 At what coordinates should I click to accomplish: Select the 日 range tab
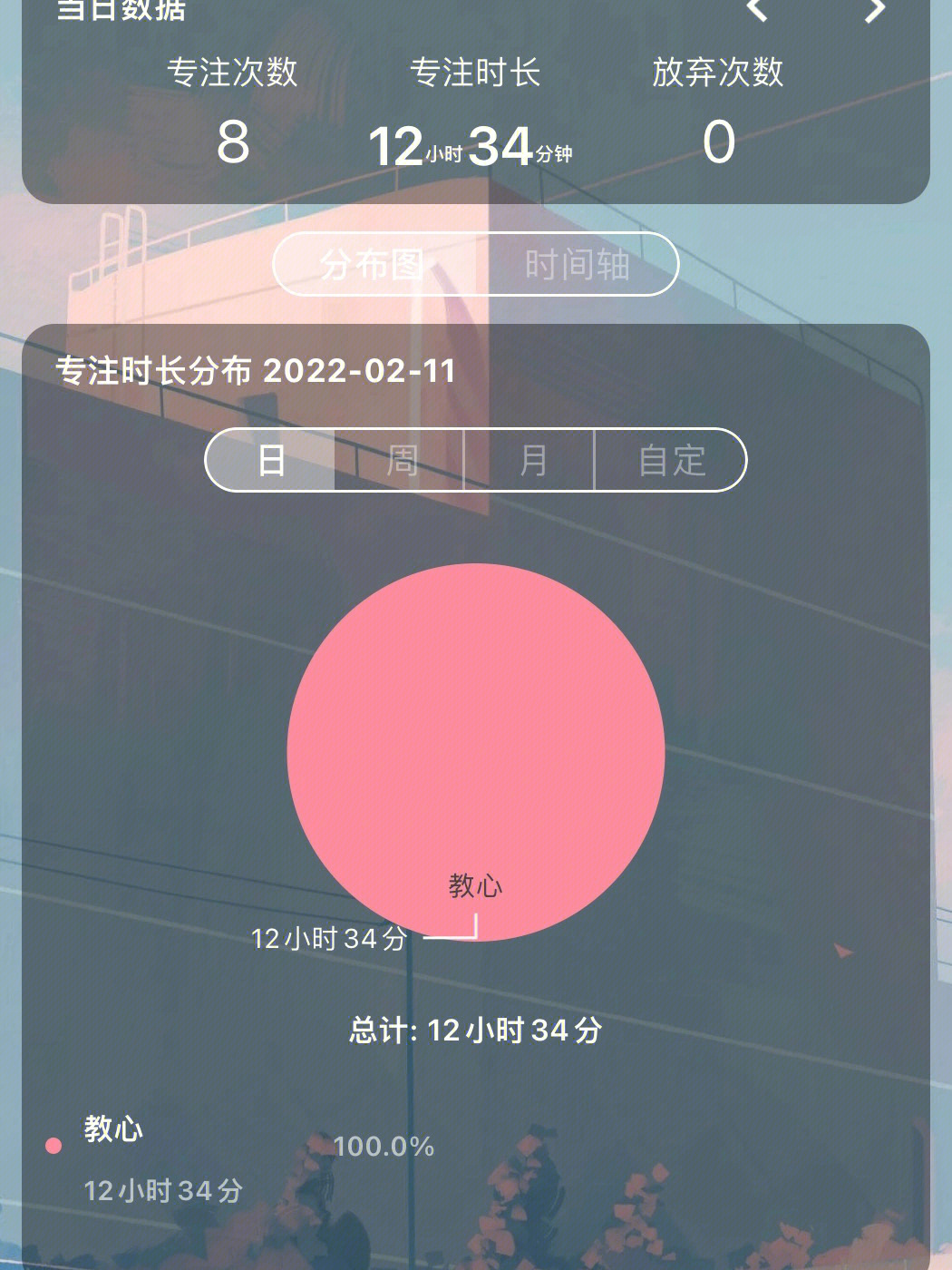pyautogui.click(x=271, y=460)
